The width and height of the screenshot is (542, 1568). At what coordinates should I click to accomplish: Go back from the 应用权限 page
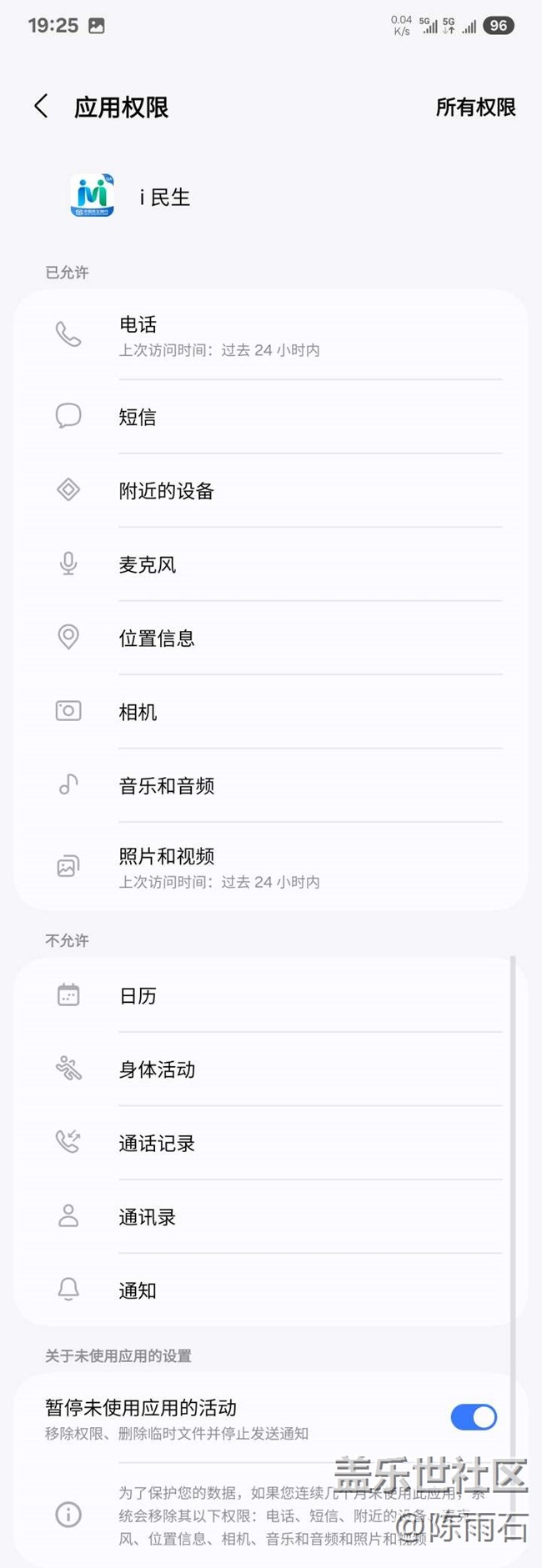[41, 107]
